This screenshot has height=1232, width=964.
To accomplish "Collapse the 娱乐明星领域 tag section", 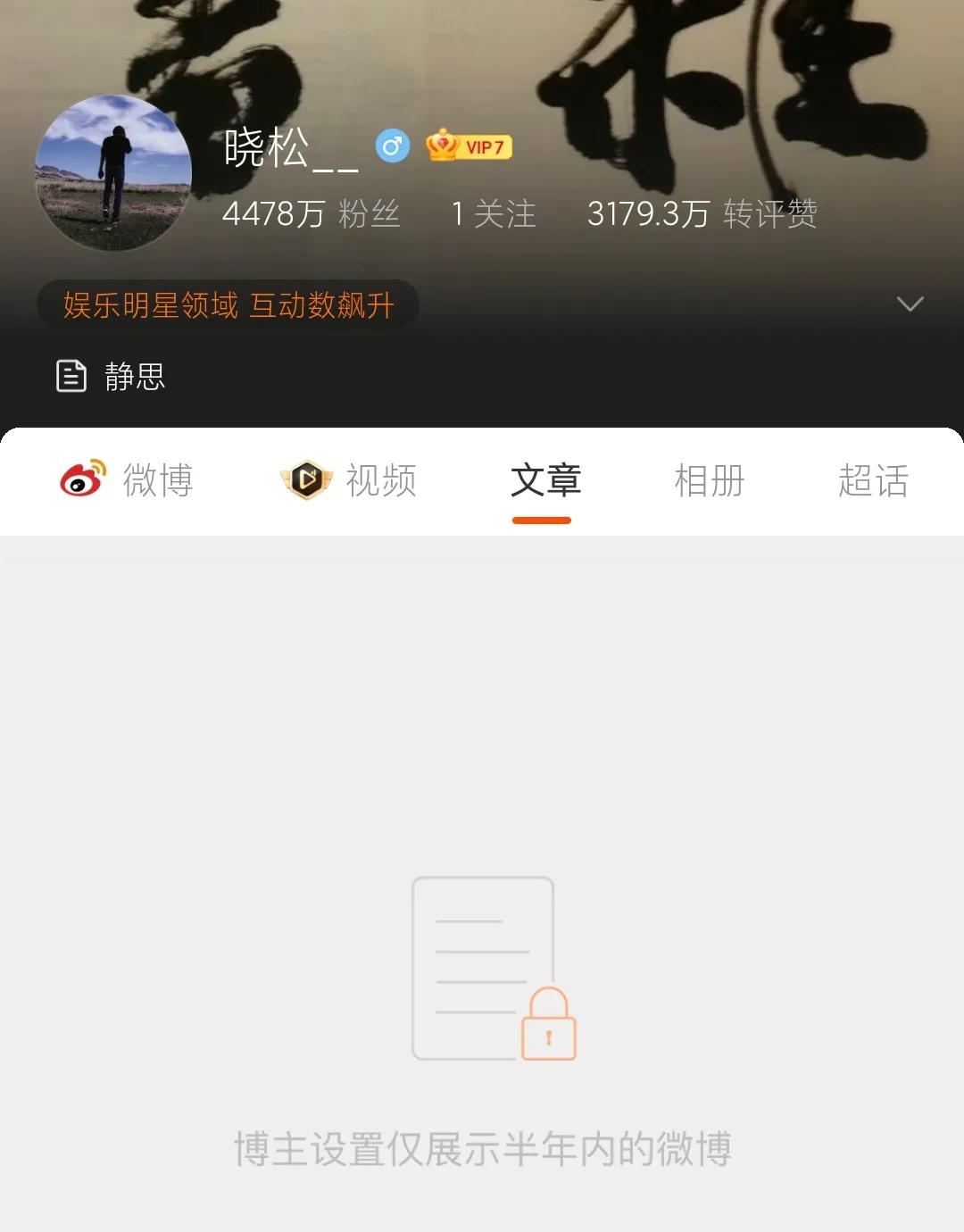I will click(147, 304).
